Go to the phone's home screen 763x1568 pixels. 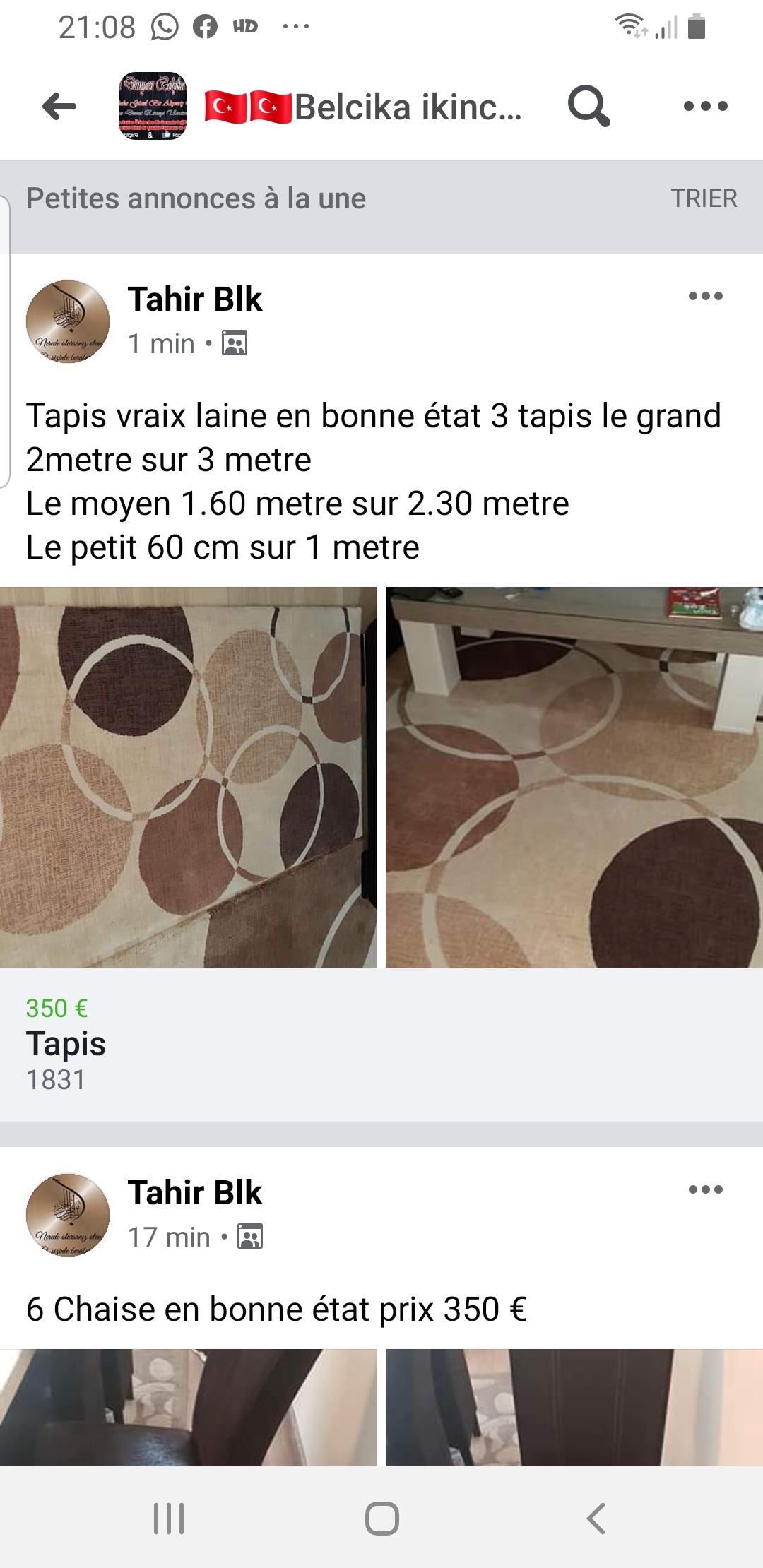(381, 1518)
